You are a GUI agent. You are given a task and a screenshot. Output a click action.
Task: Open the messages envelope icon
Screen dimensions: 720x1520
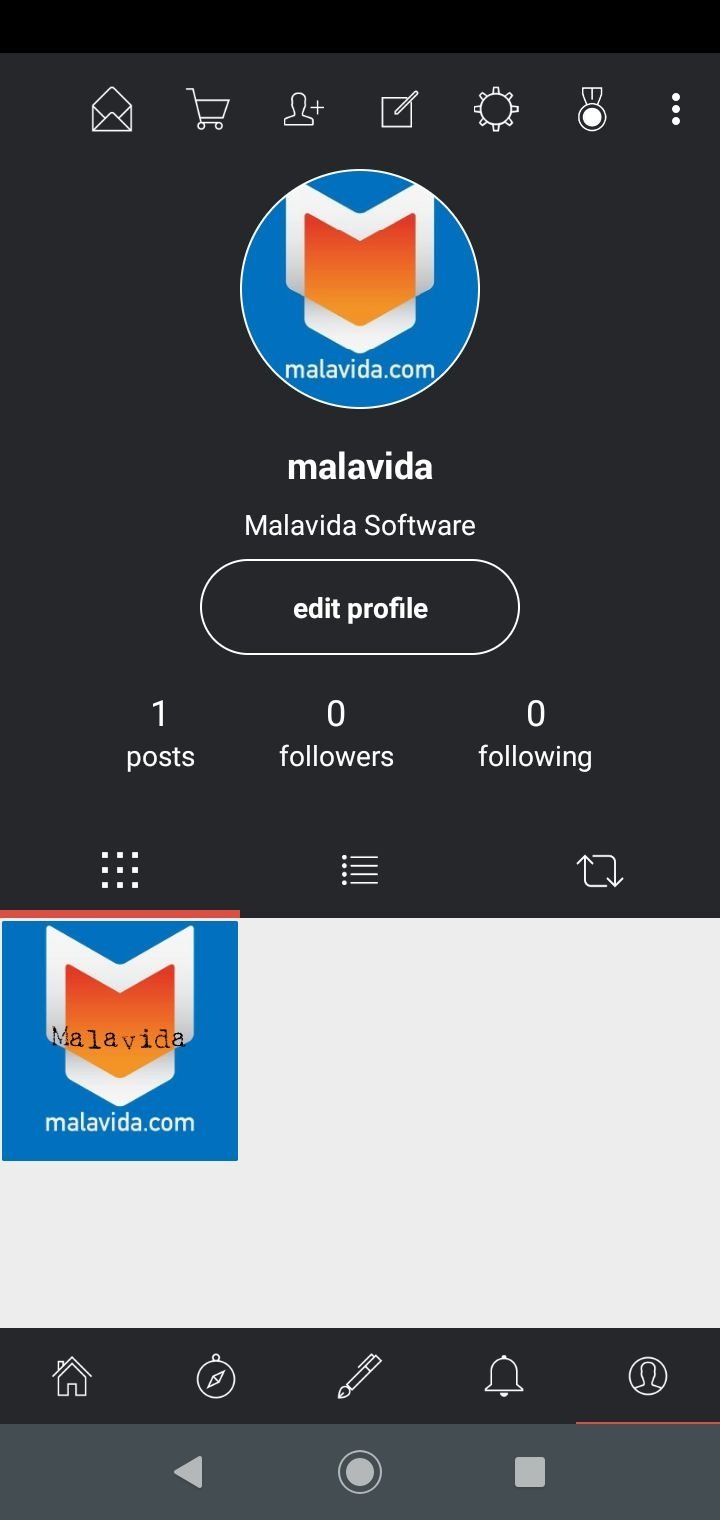click(112, 109)
